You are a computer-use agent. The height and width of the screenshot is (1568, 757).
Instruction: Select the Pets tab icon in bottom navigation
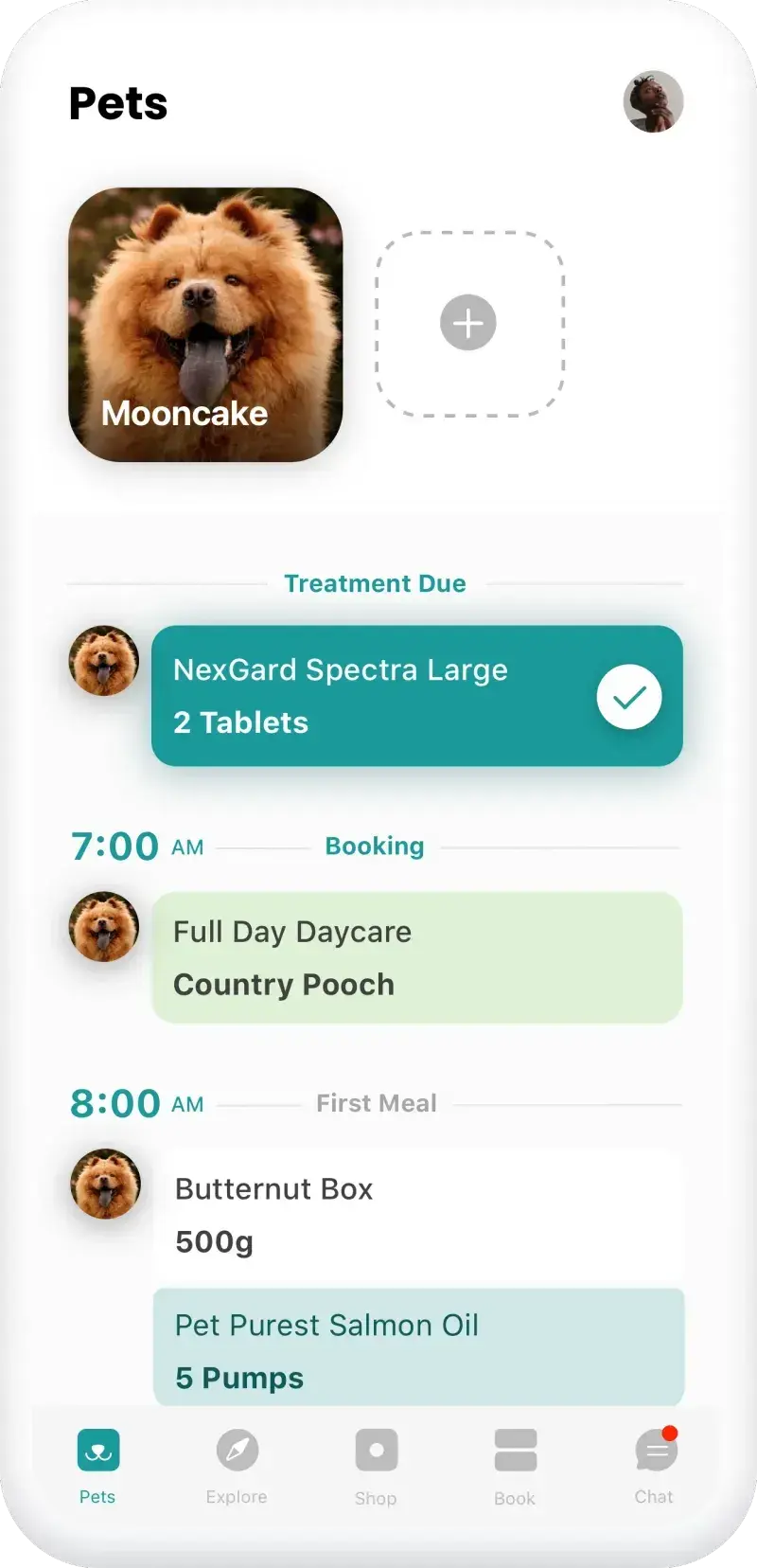point(97,1449)
